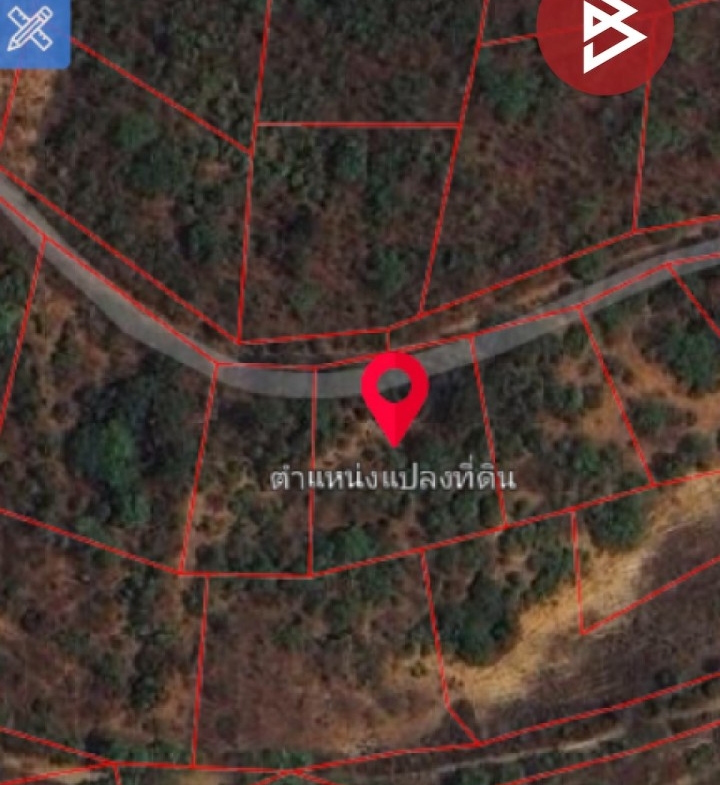Open the measuring tool with pencil and ruler

(31, 31)
